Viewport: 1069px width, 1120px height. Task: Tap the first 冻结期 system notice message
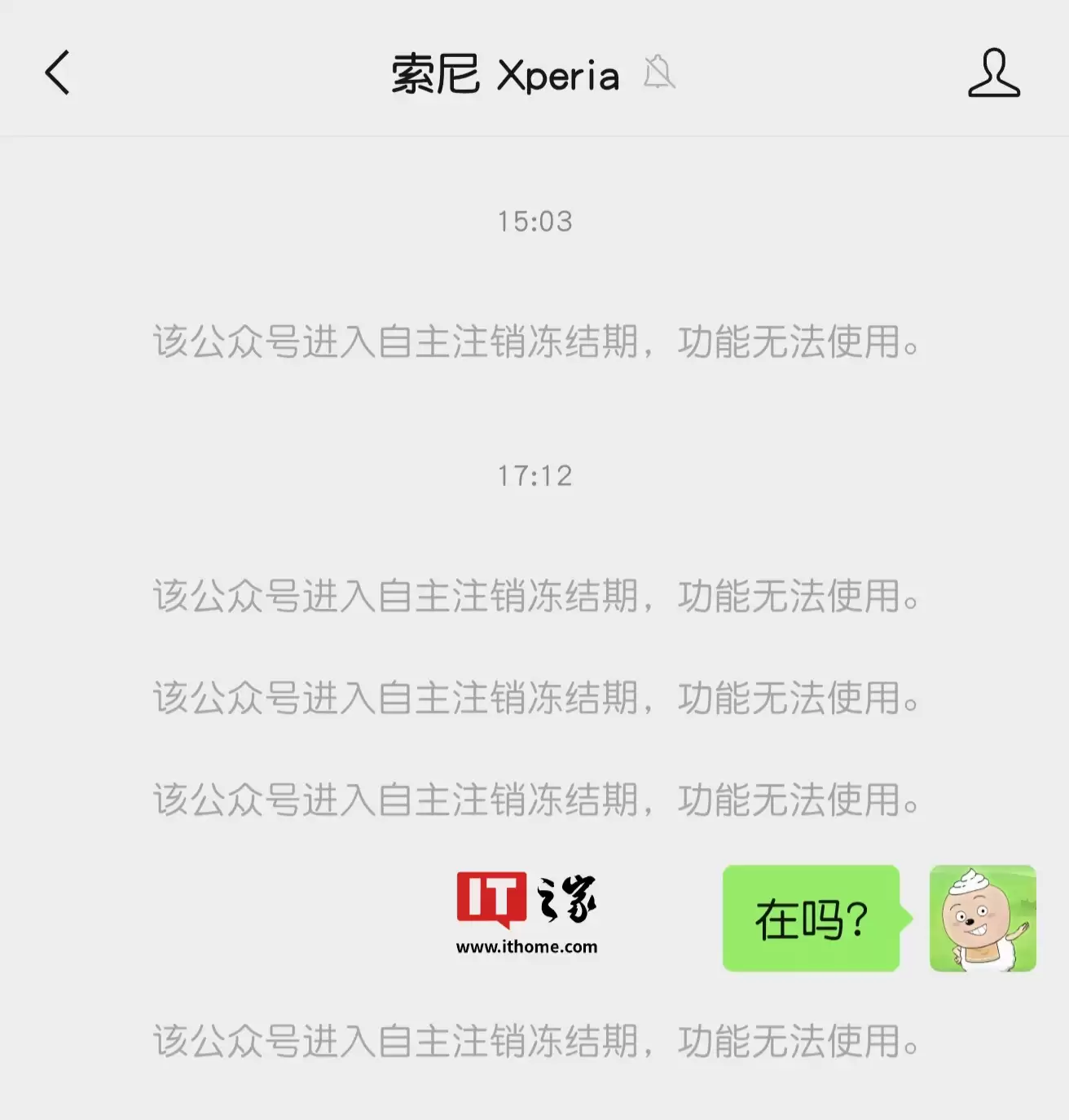(x=534, y=343)
